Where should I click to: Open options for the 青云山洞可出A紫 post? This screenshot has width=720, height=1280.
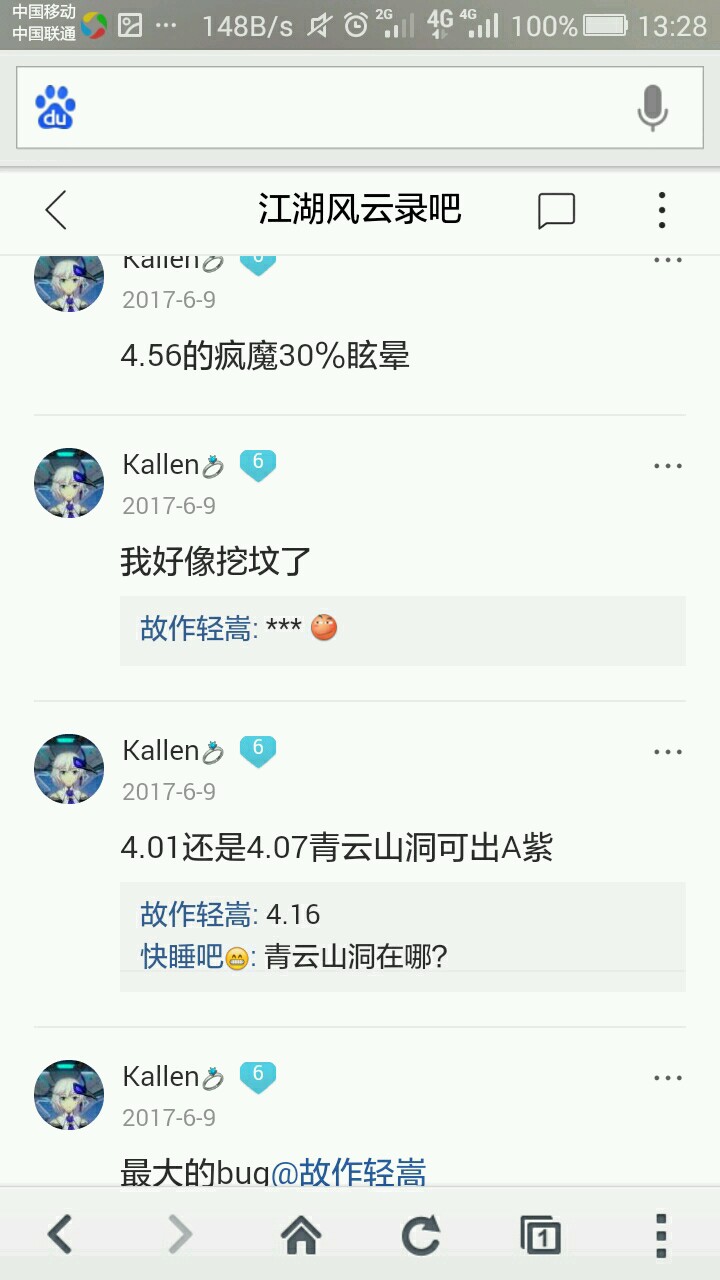(x=667, y=752)
